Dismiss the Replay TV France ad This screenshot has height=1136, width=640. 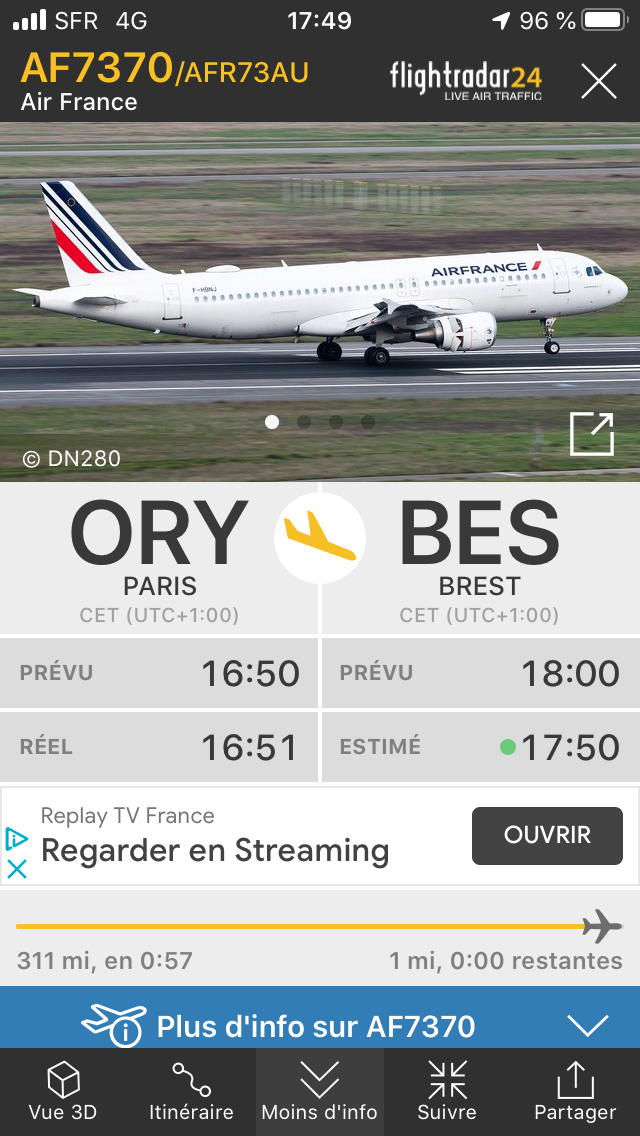point(17,869)
